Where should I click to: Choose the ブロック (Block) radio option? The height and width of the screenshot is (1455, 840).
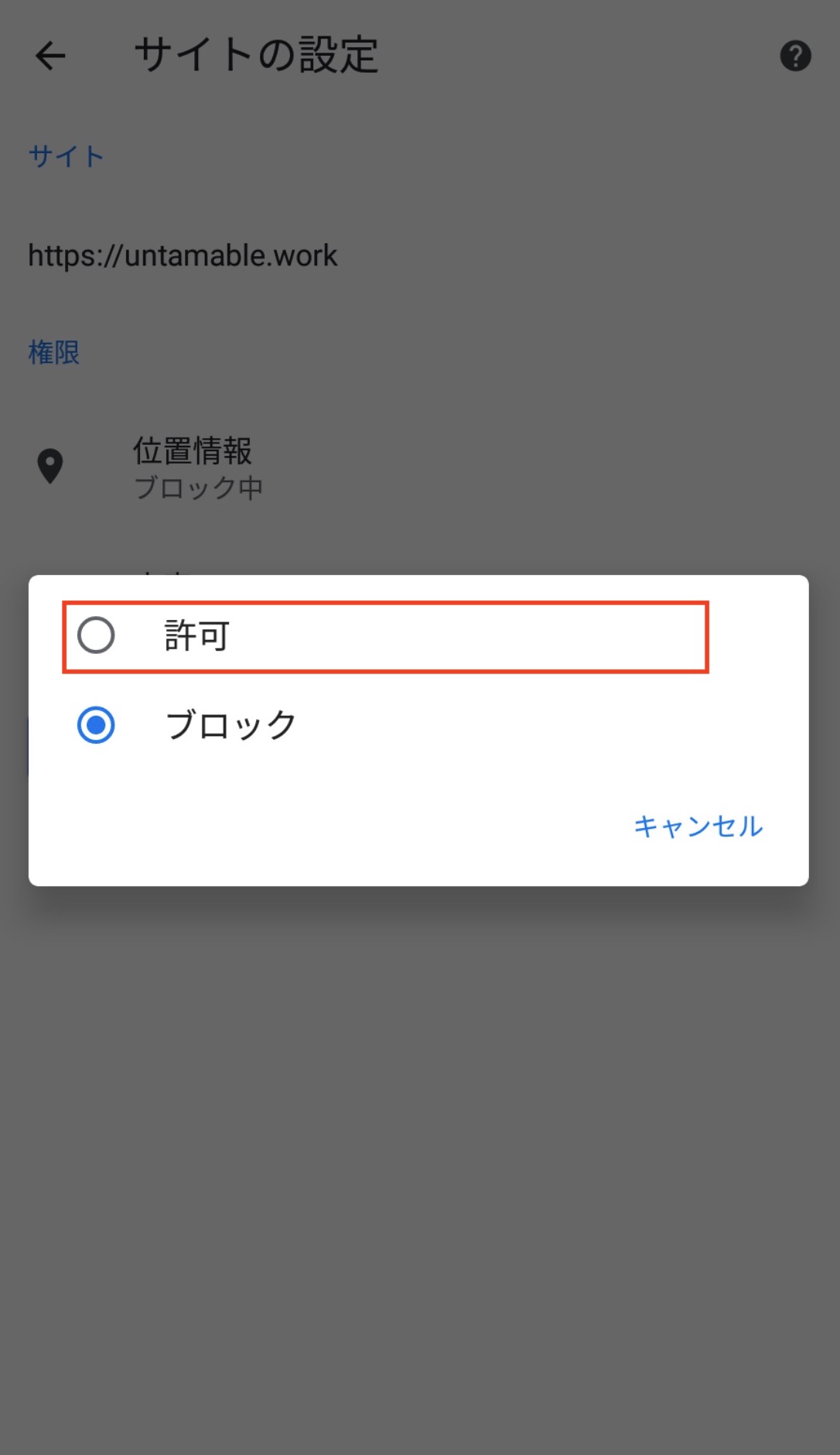[x=96, y=725]
